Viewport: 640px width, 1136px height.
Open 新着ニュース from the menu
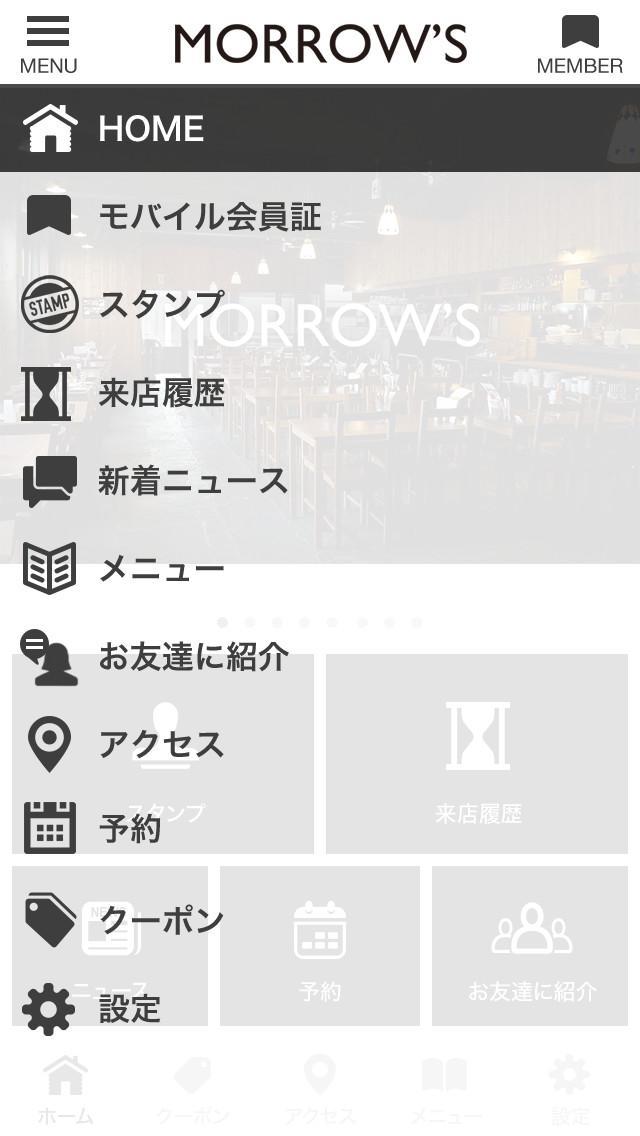click(192, 481)
